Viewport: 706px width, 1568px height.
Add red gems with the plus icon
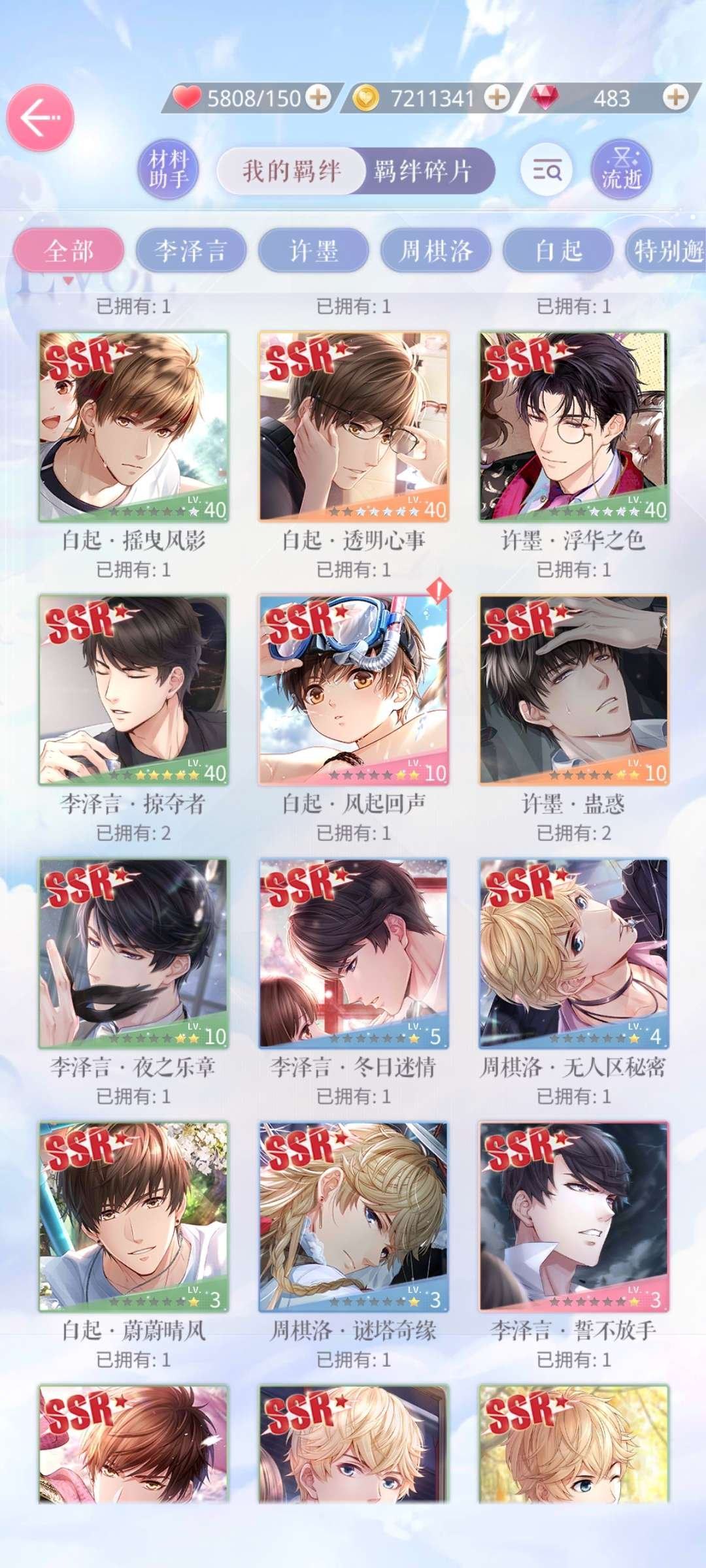coord(675,98)
